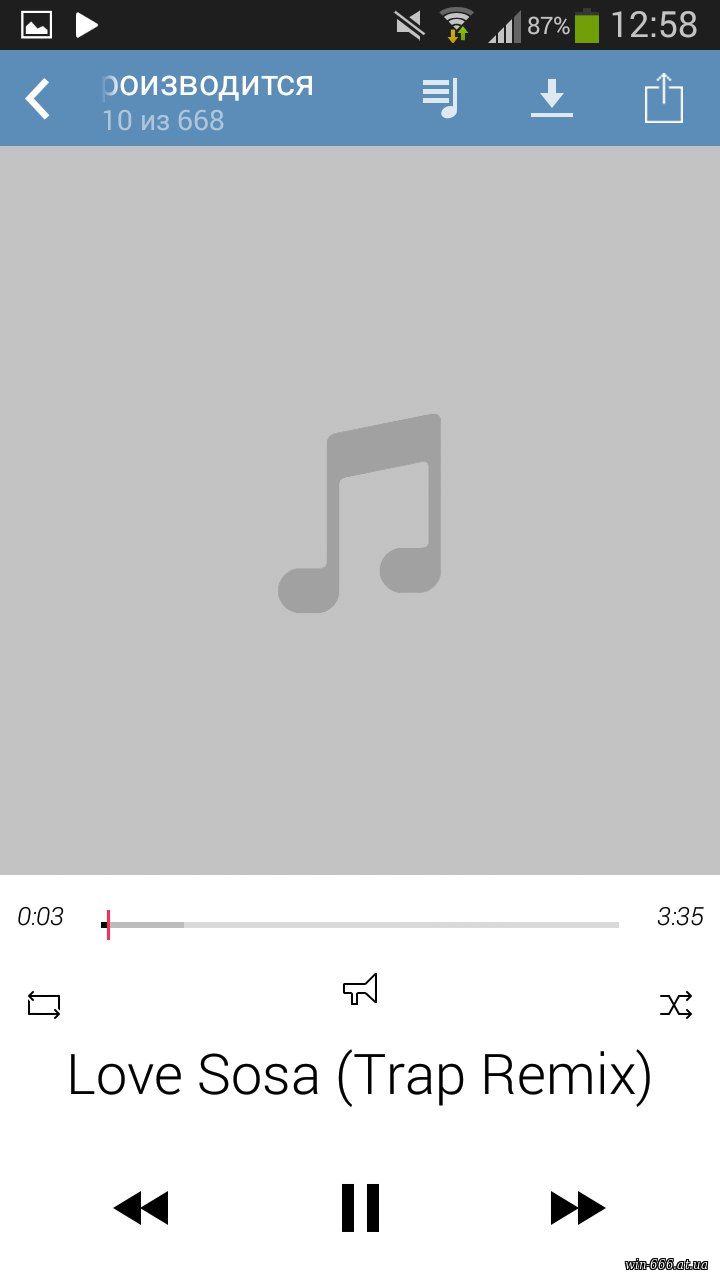The height and width of the screenshot is (1280, 720).
Task: Skip back to the previous track
Action: [x=141, y=1208]
